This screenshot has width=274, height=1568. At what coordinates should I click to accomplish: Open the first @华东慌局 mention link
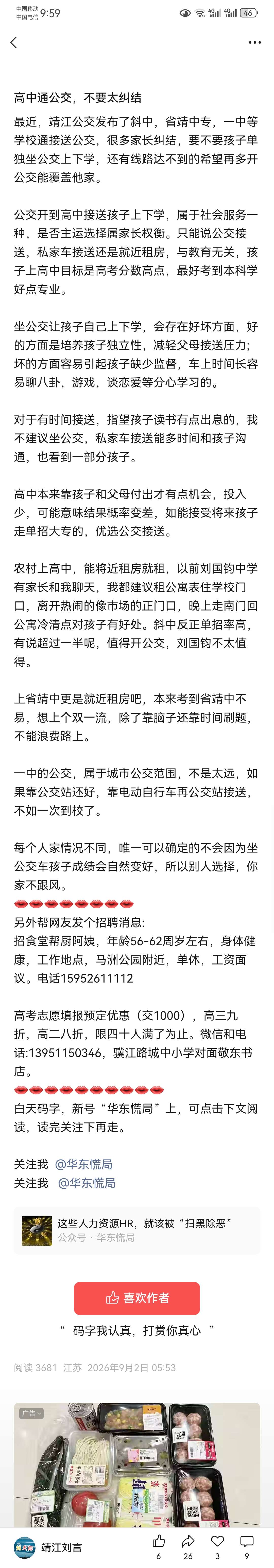pos(83,1164)
